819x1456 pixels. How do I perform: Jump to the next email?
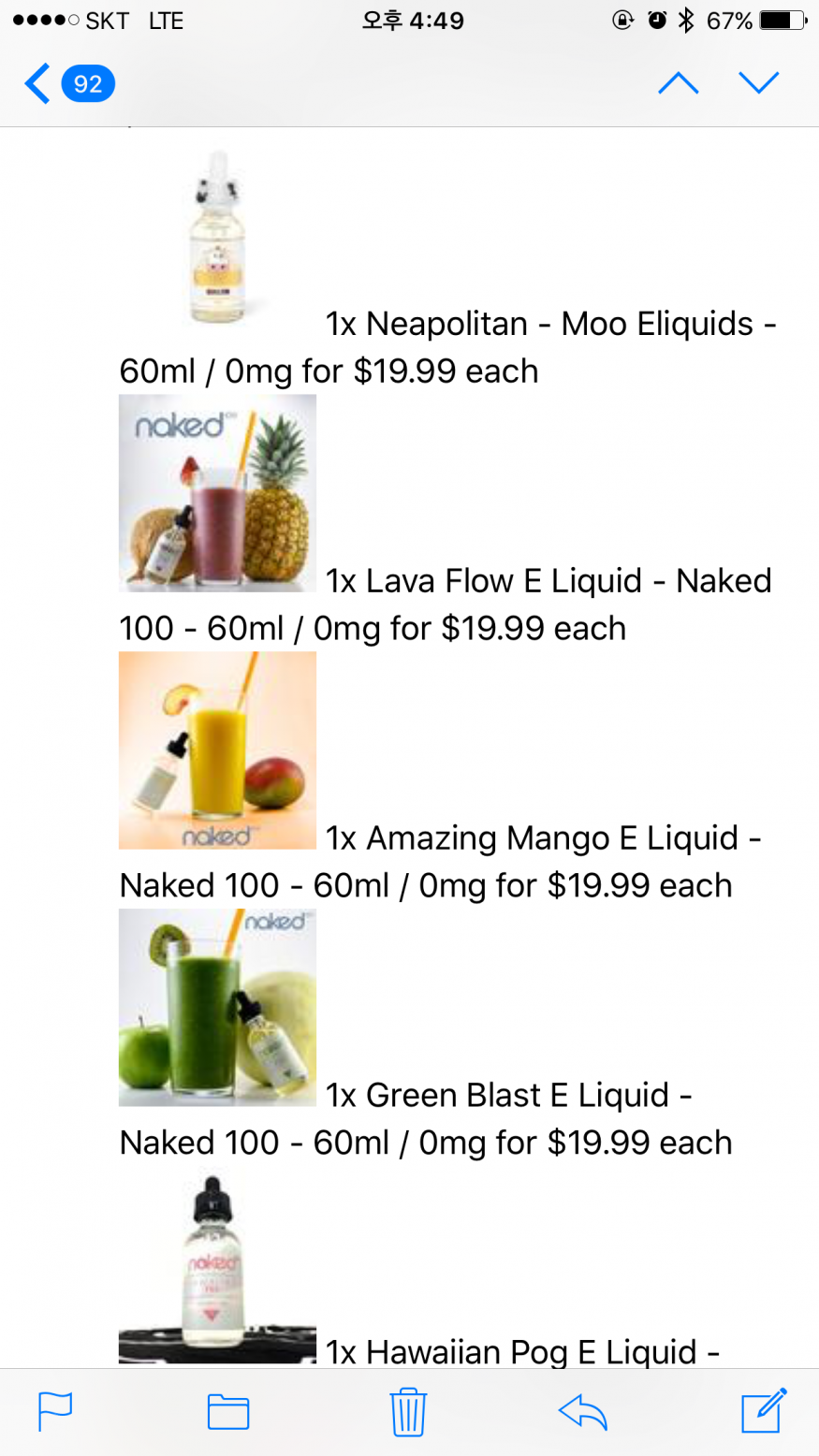point(758,83)
